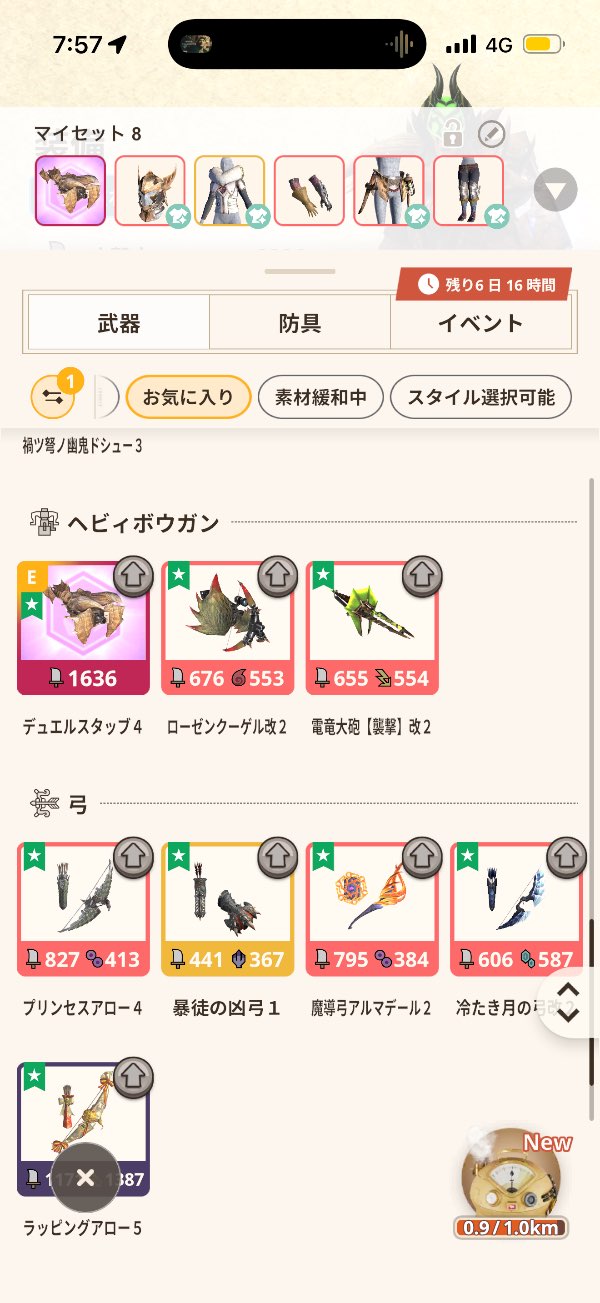
Task: Switch to the 防具 tab
Action: click(299, 323)
